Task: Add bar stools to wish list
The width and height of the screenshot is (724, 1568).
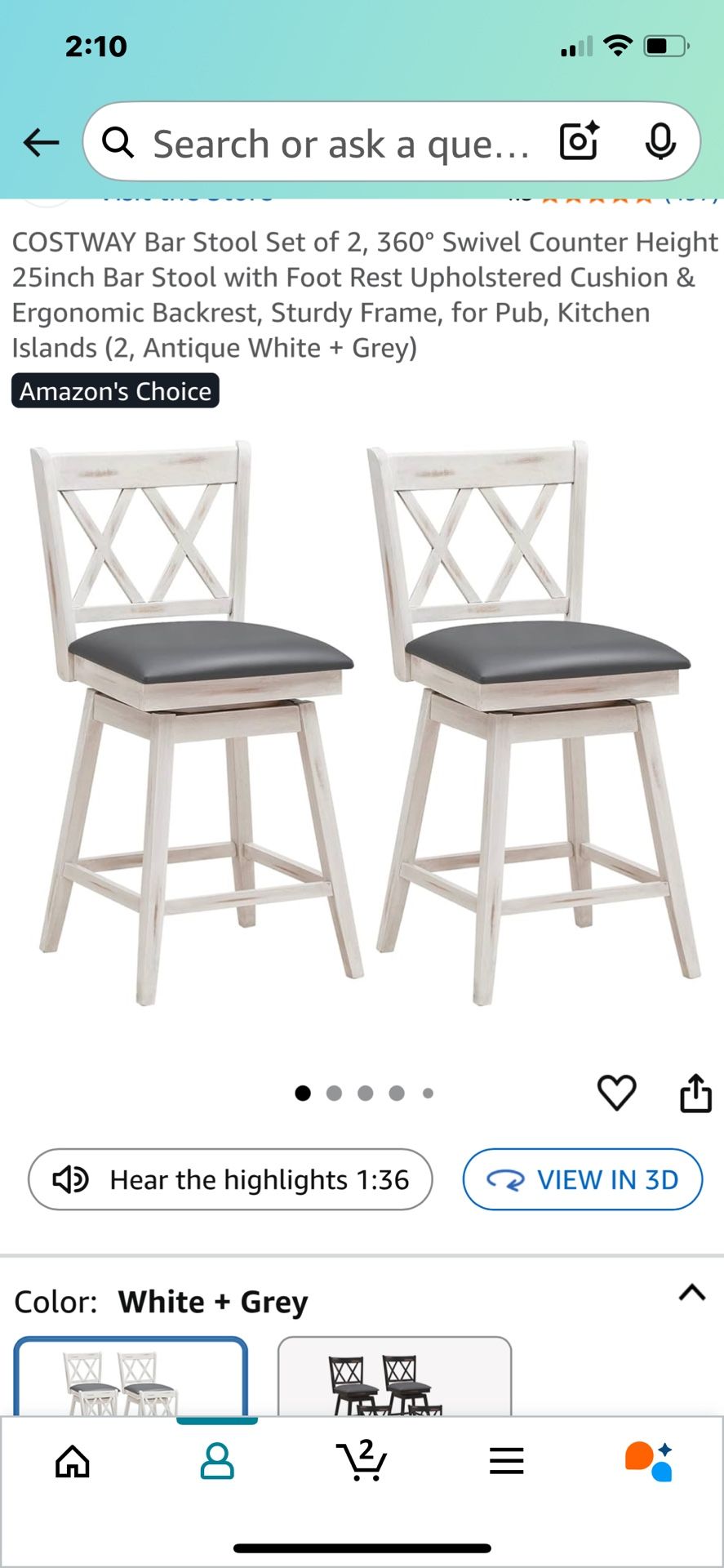Action: [x=616, y=1093]
